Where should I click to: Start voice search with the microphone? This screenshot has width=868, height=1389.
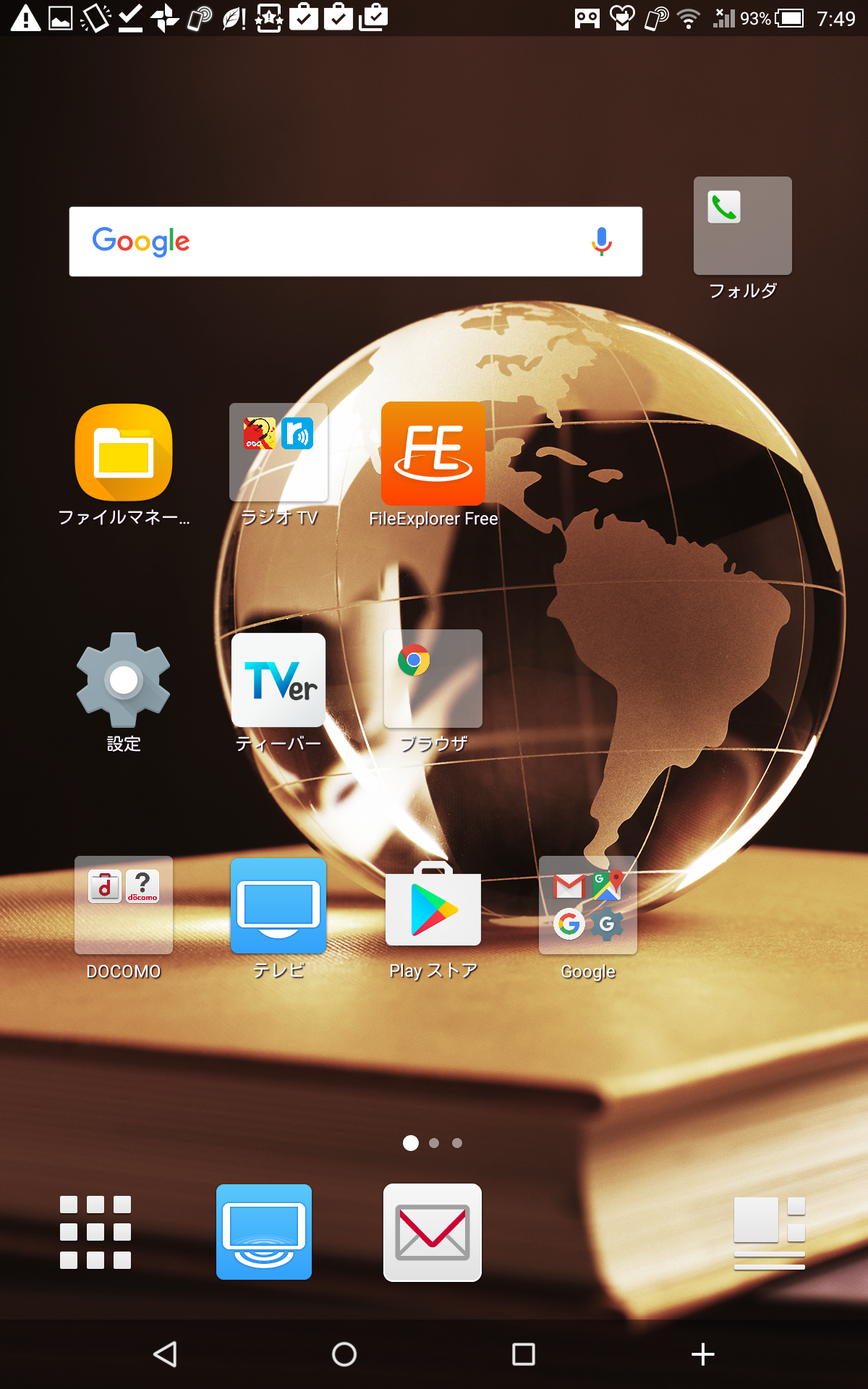601,242
